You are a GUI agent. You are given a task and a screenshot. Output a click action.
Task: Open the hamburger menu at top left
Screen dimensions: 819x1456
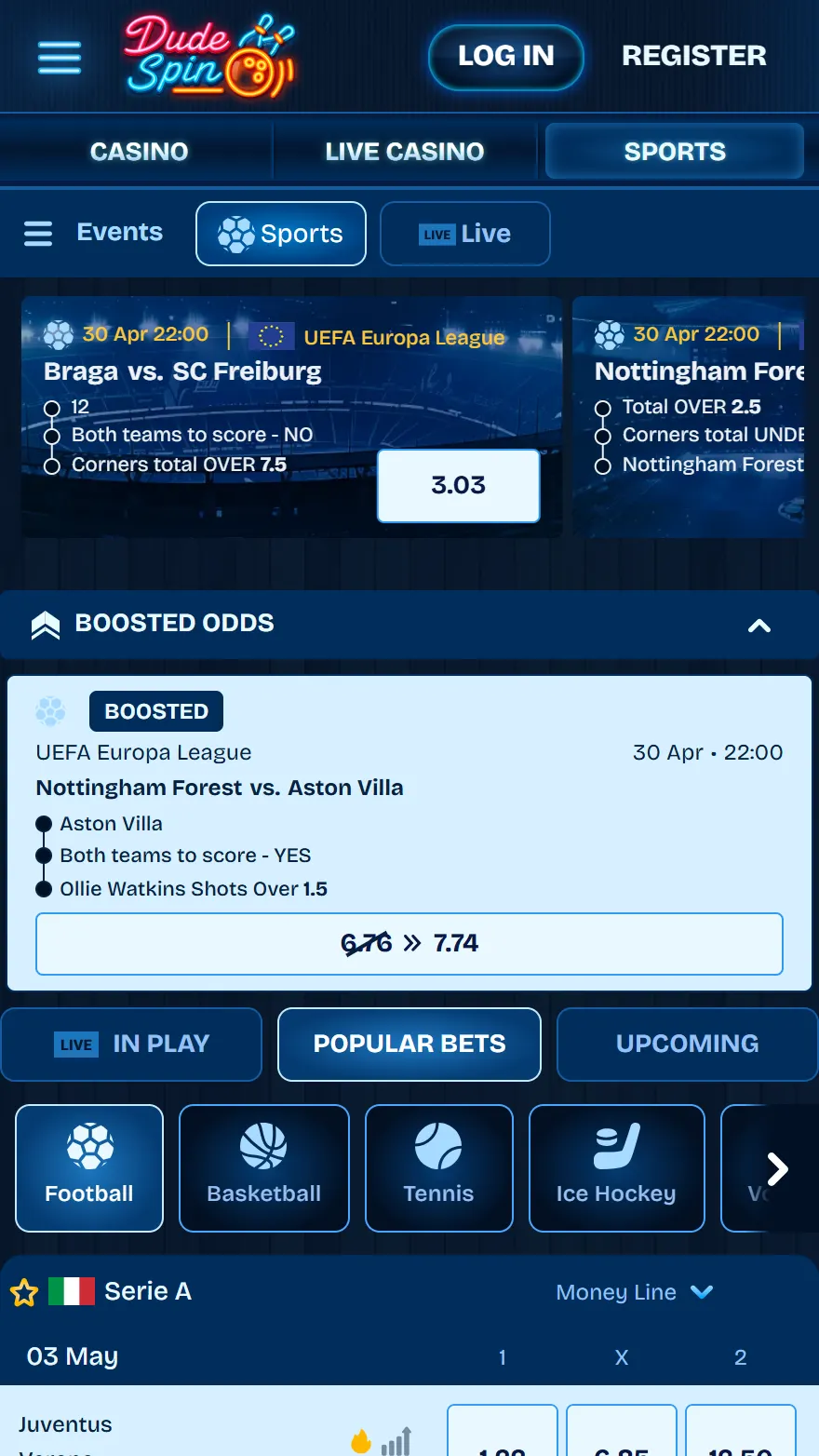tap(59, 57)
